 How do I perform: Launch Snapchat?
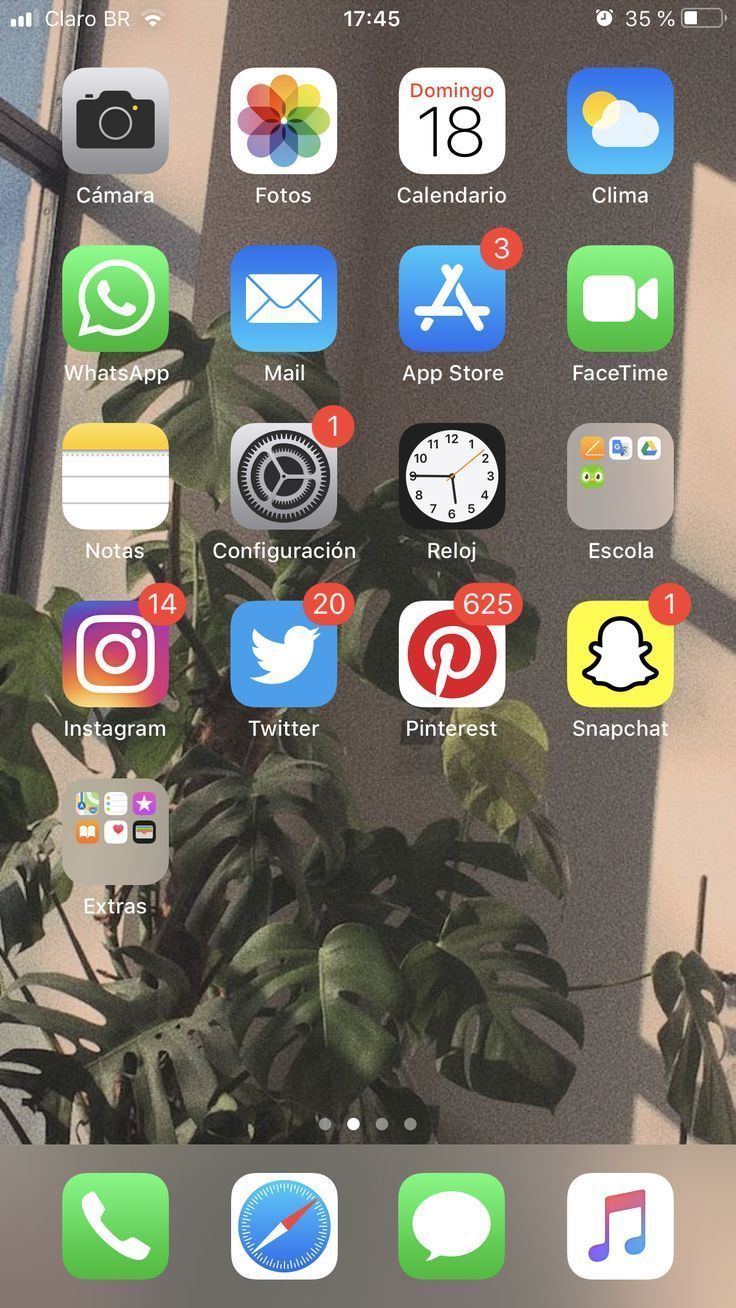[x=620, y=654]
